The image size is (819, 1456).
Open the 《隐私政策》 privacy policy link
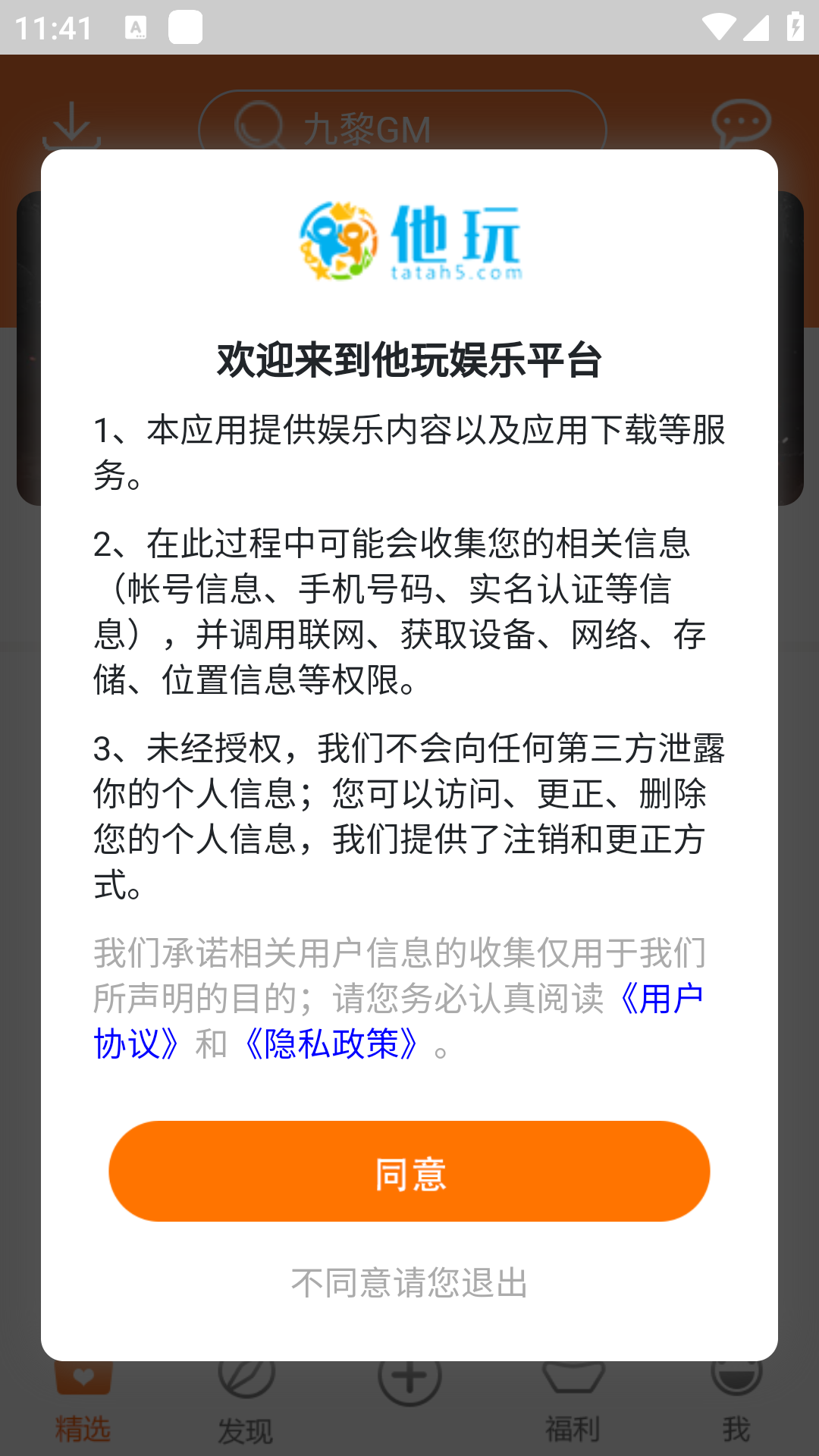(x=331, y=1044)
